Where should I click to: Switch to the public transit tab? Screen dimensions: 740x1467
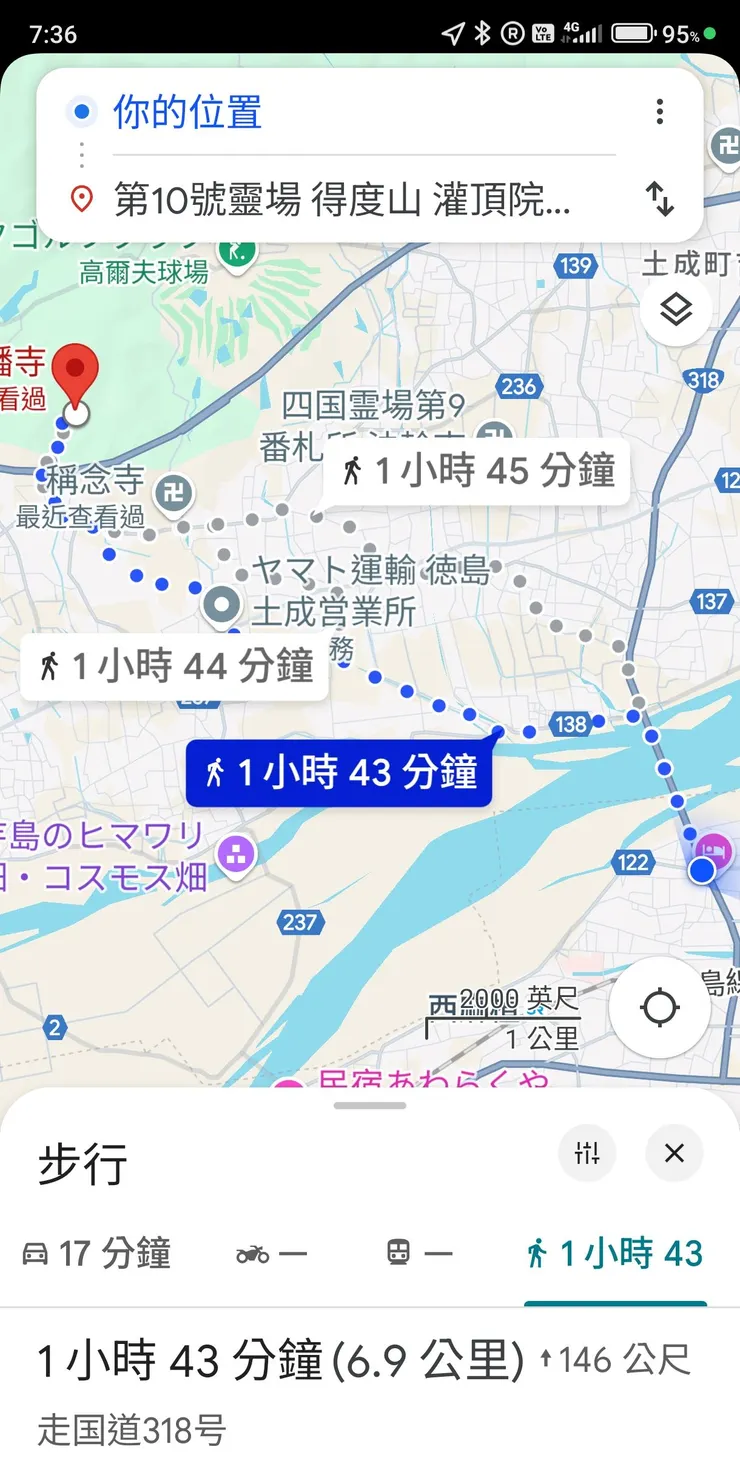[x=419, y=1253]
